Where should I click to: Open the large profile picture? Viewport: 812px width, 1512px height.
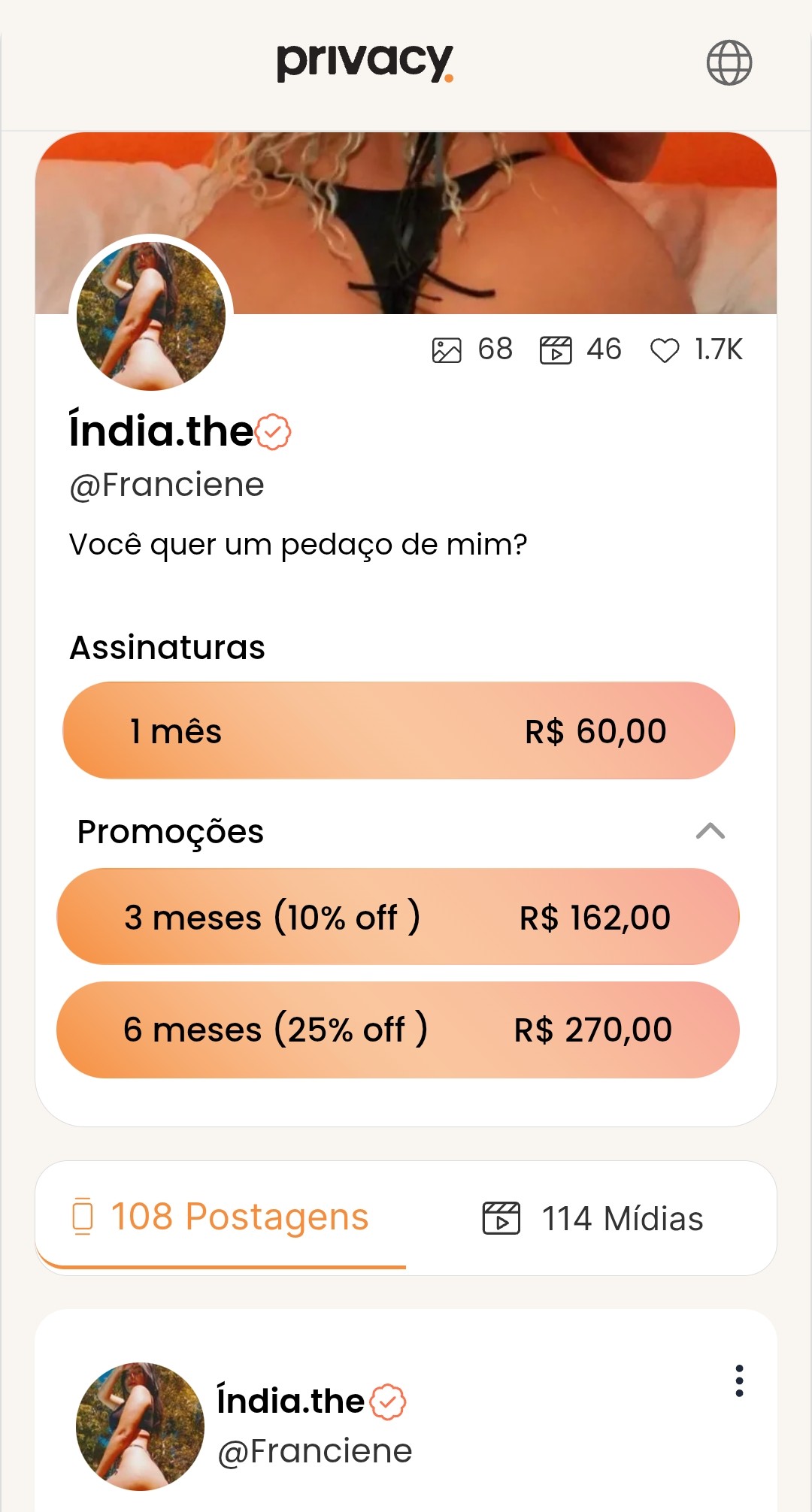point(151,316)
